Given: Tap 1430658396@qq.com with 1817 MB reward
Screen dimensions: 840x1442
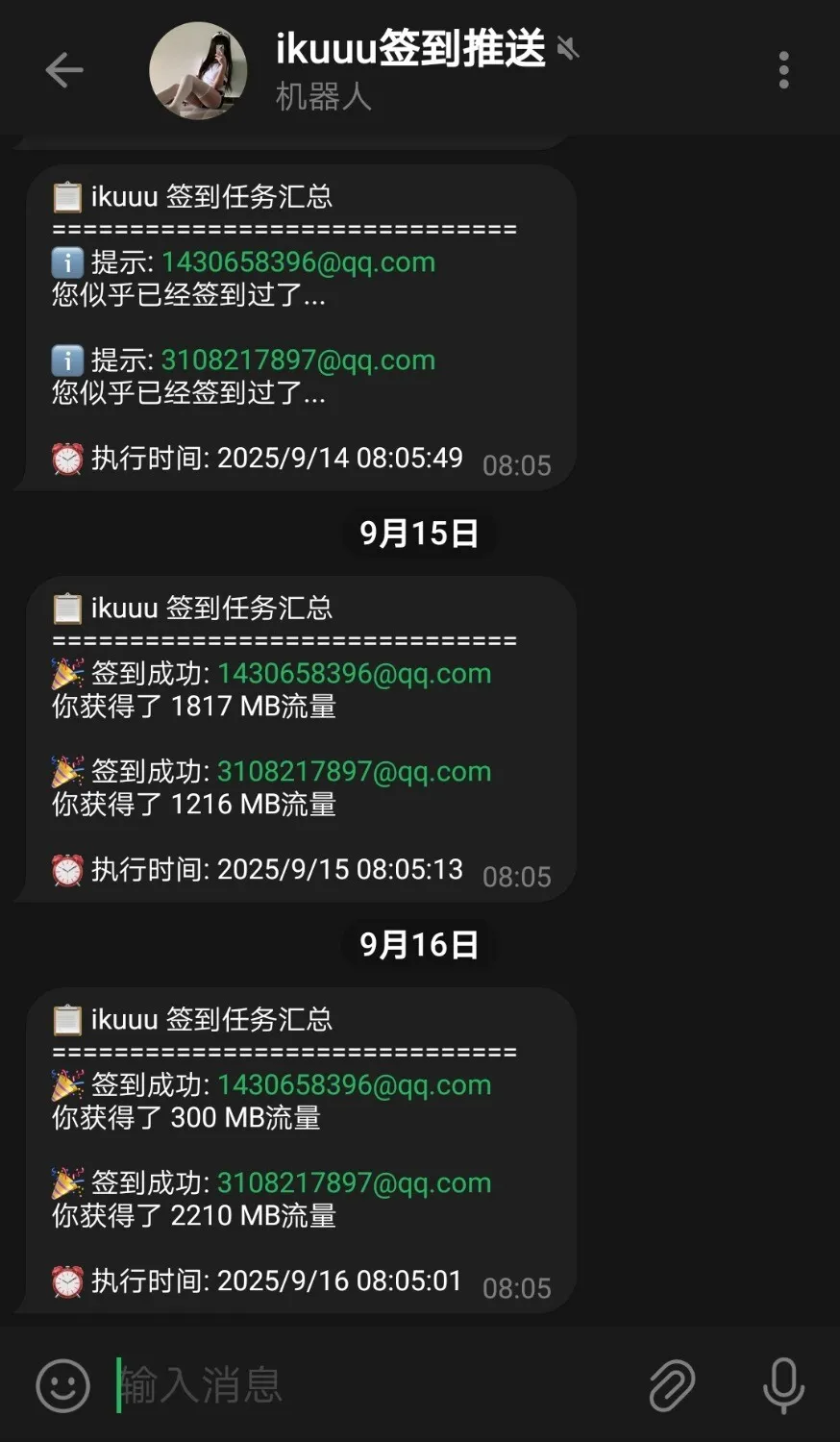Looking at the screenshot, I should tap(354, 673).
